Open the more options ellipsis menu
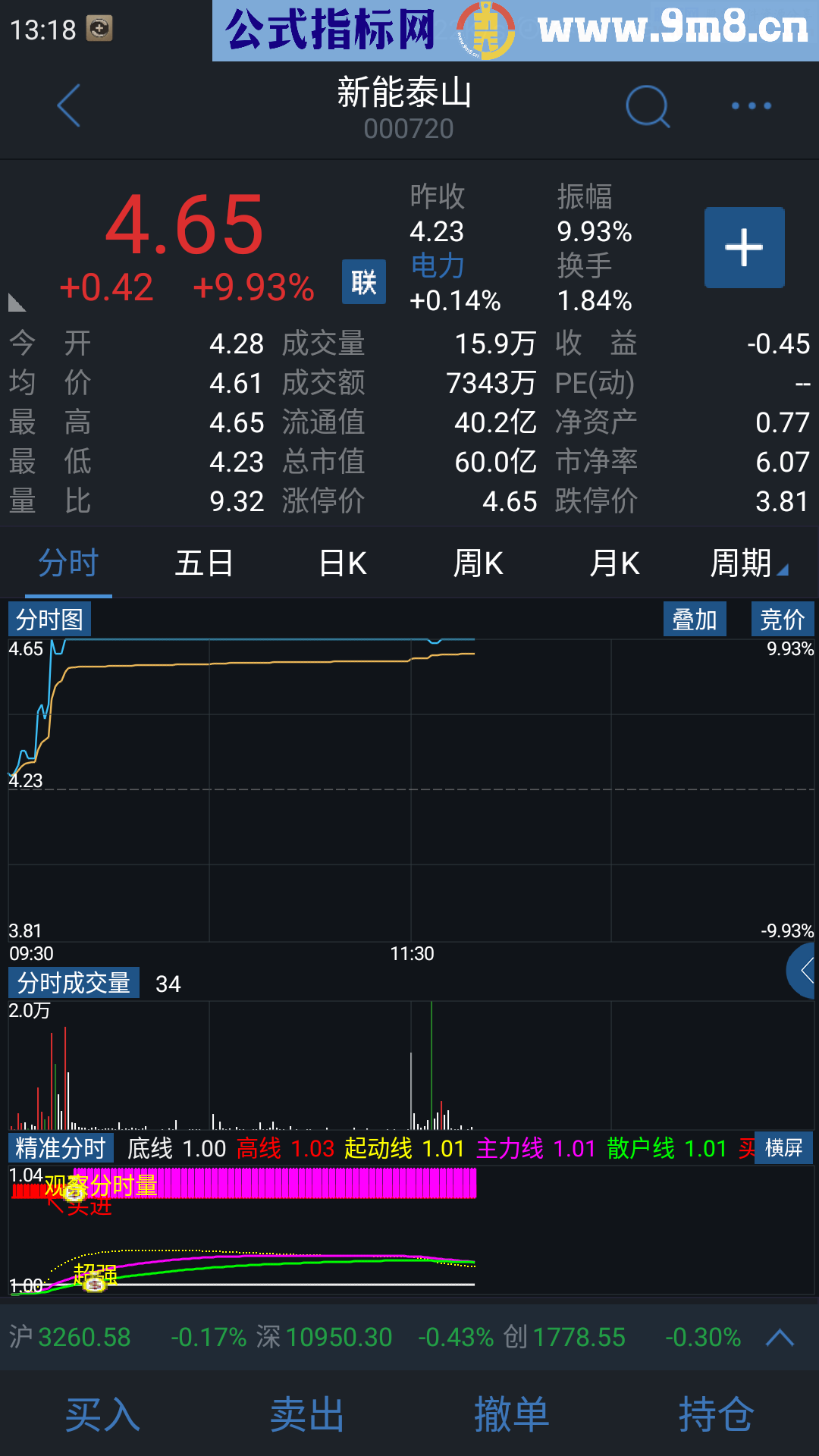The width and height of the screenshot is (819, 1456). pos(749,106)
